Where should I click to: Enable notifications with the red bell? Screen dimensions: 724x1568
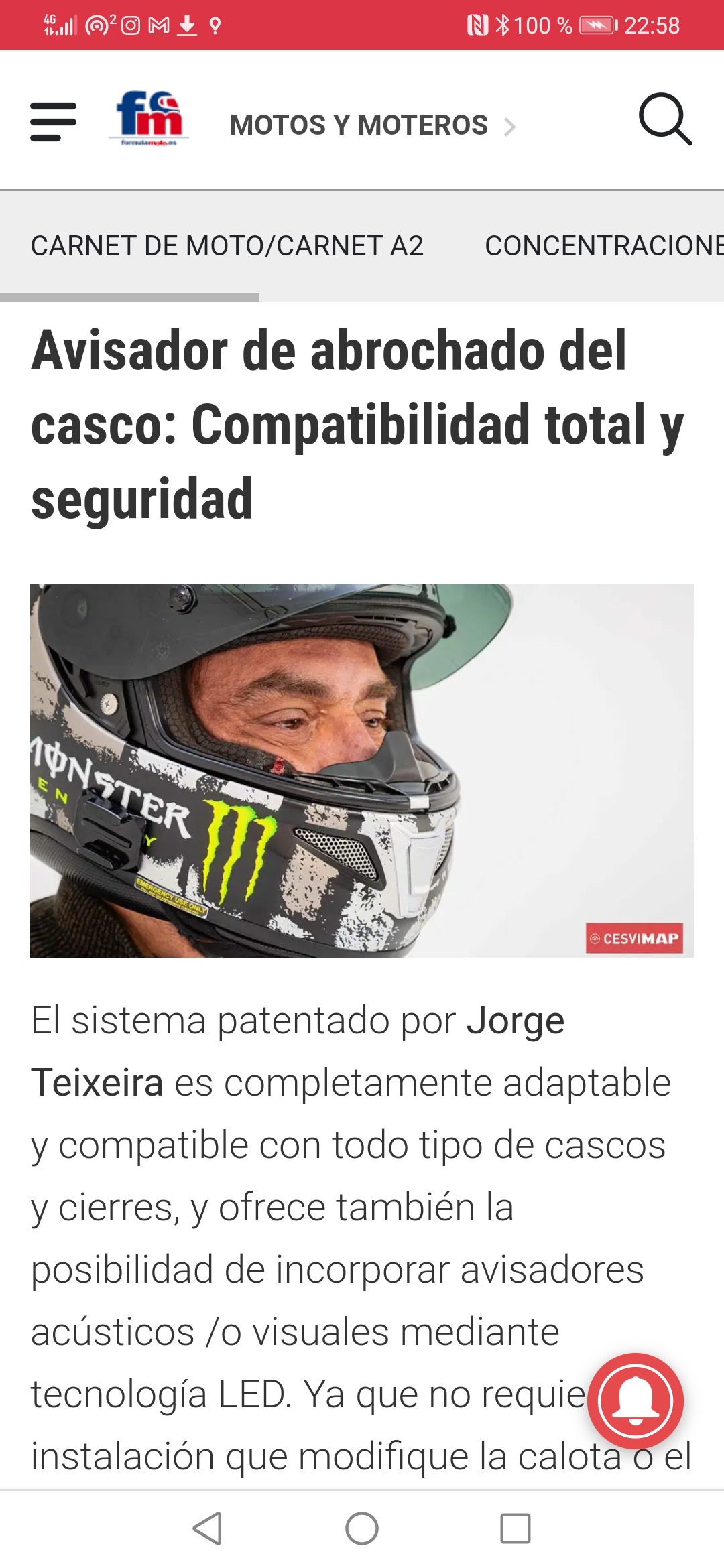(x=635, y=1400)
